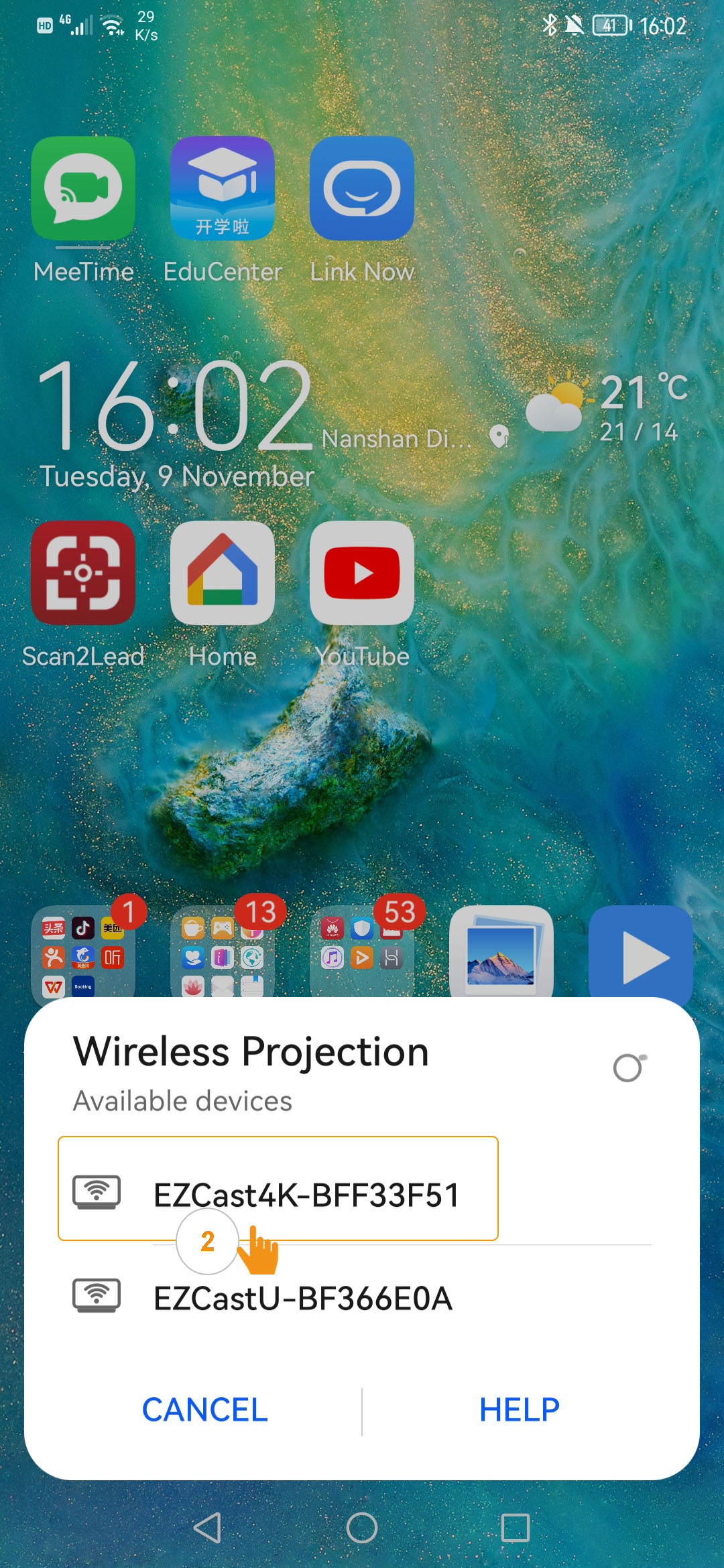The image size is (724, 1568).
Task: Select EZCast4K-BFF33F51 device
Action: tap(306, 1195)
